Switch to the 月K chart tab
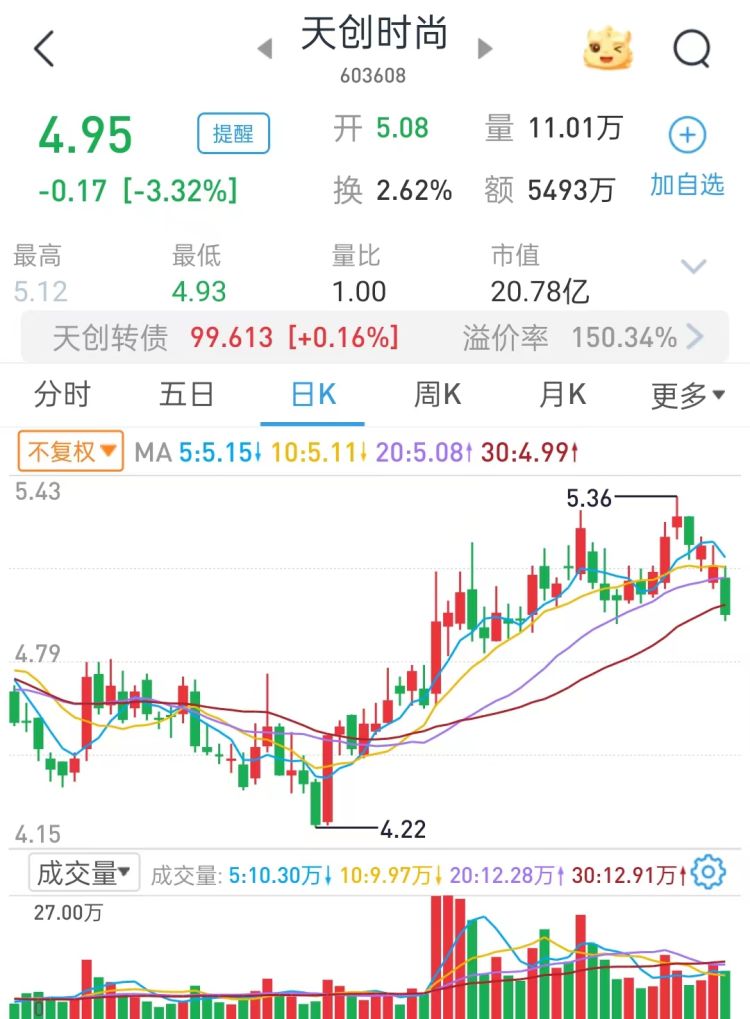 [562, 395]
